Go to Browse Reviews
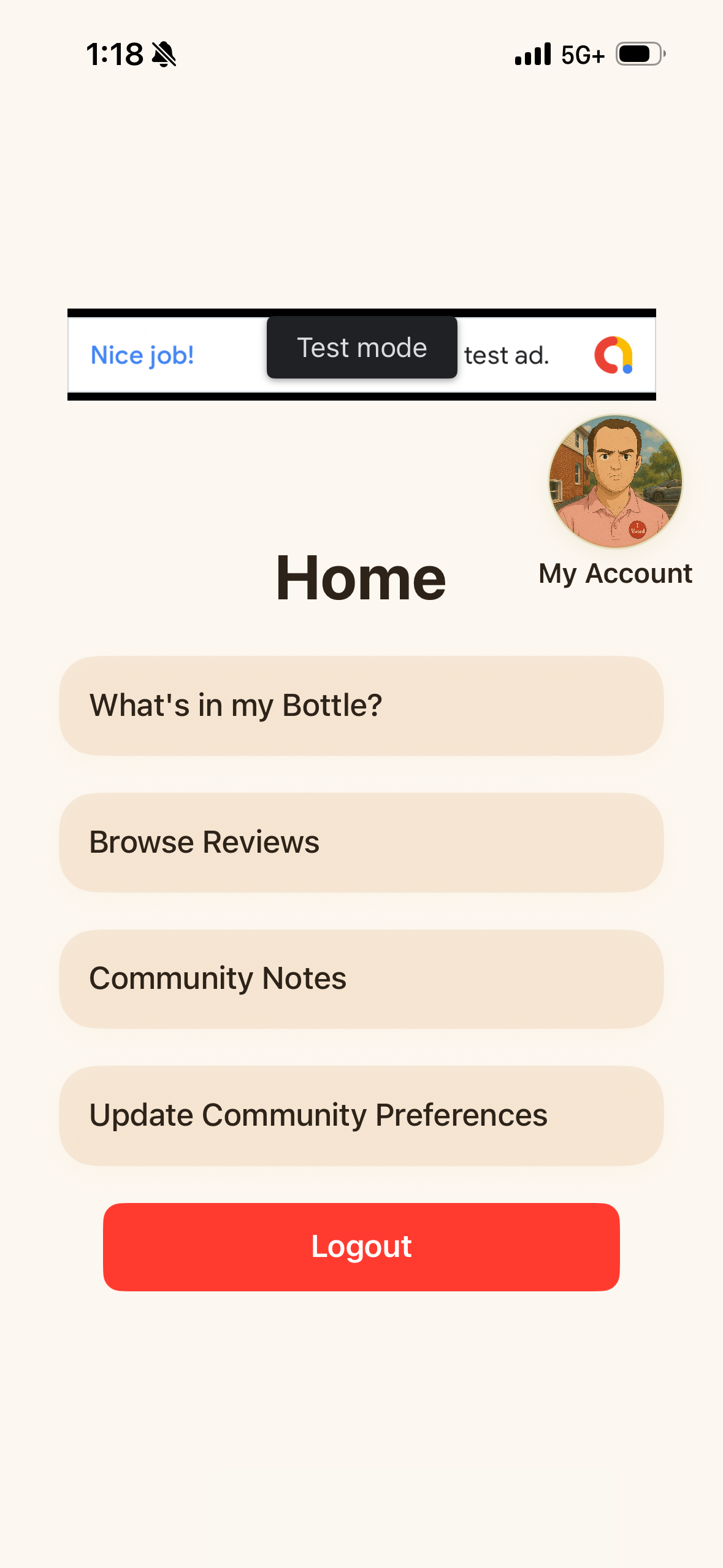Viewport: 723px width, 1568px height. (x=361, y=842)
